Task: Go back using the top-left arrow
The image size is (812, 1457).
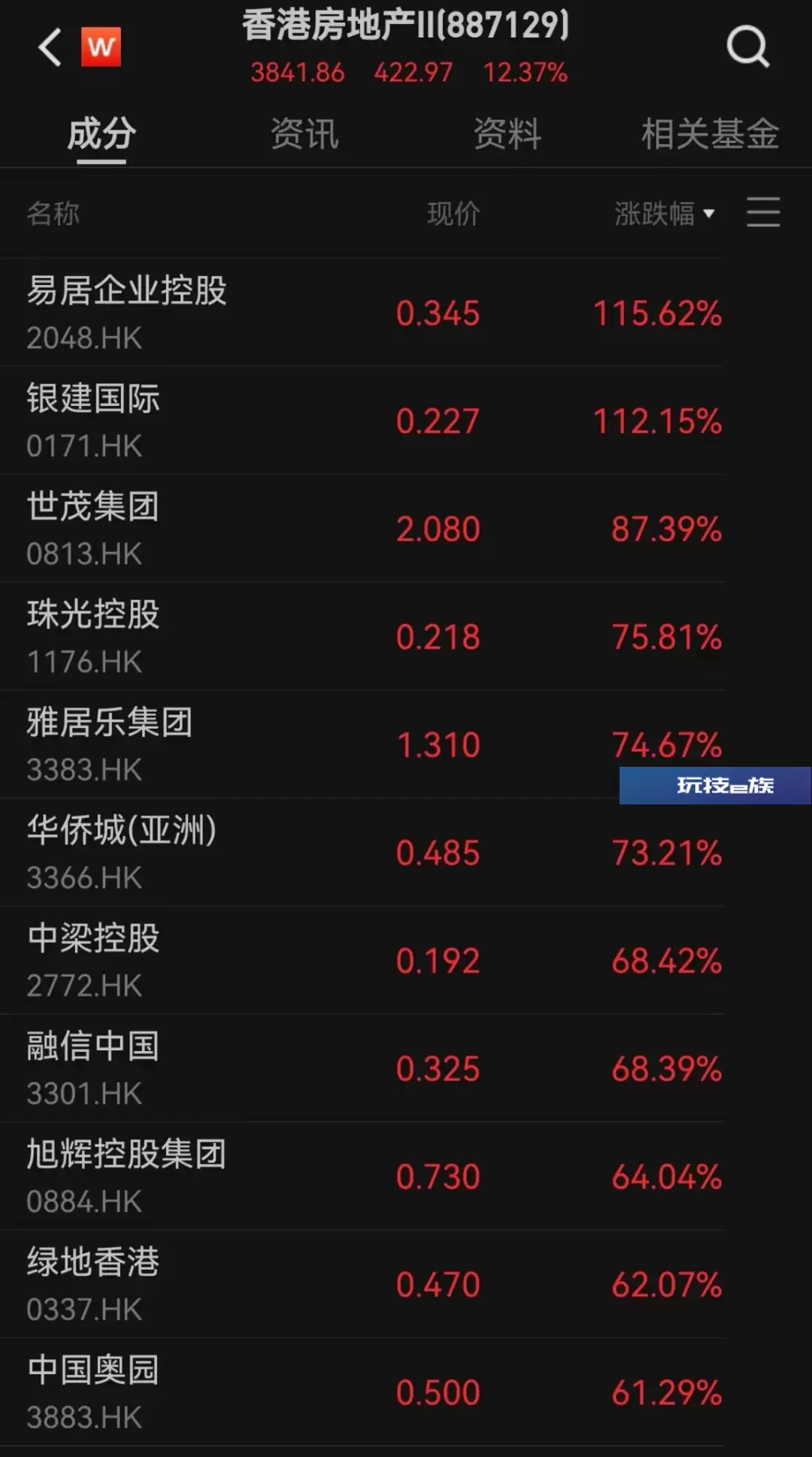Action: tap(50, 47)
